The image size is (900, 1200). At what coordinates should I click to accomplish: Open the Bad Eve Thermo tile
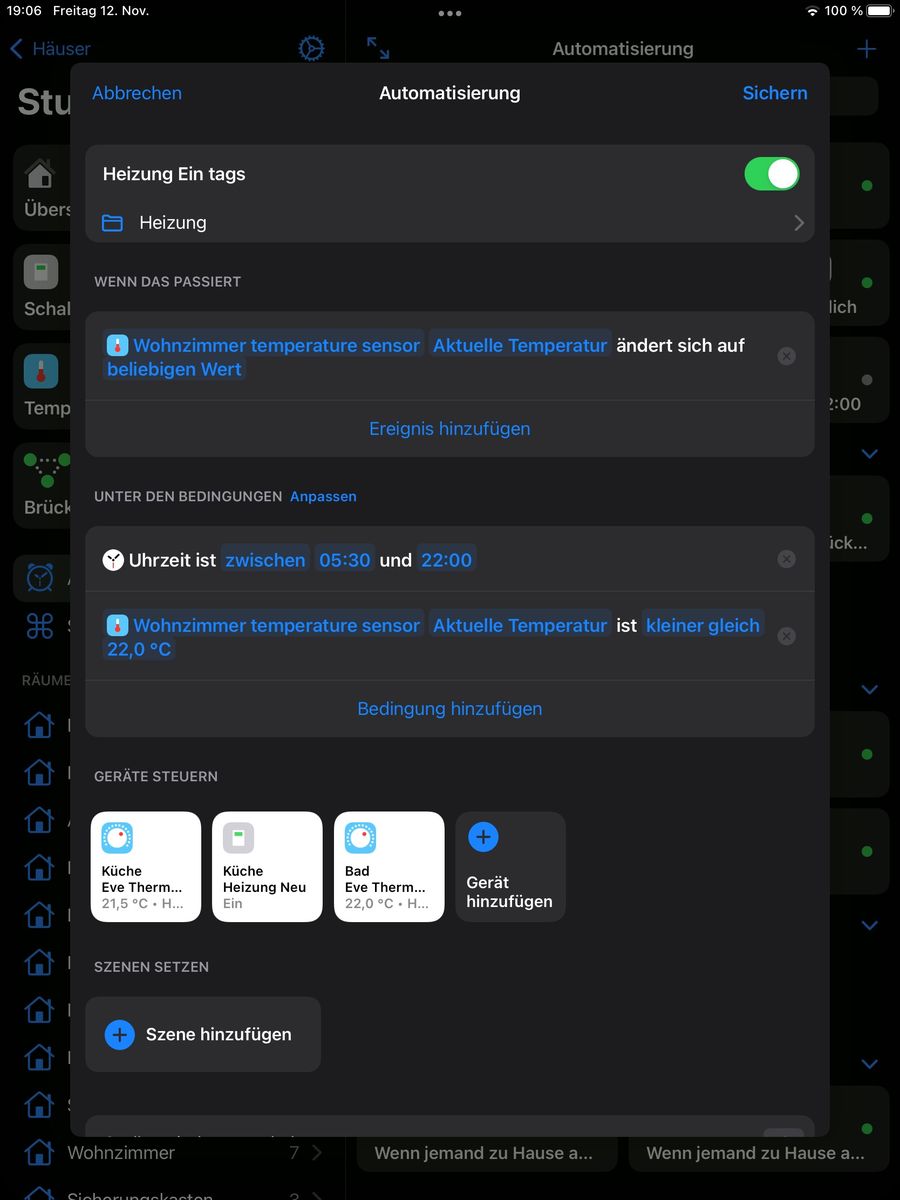(x=389, y=866)
